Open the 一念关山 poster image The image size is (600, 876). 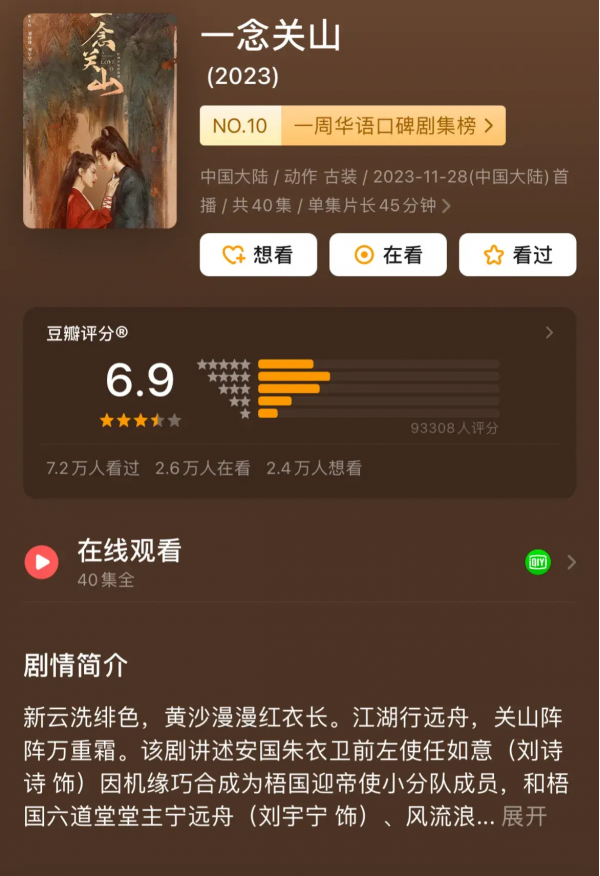(x=99, y=120)
